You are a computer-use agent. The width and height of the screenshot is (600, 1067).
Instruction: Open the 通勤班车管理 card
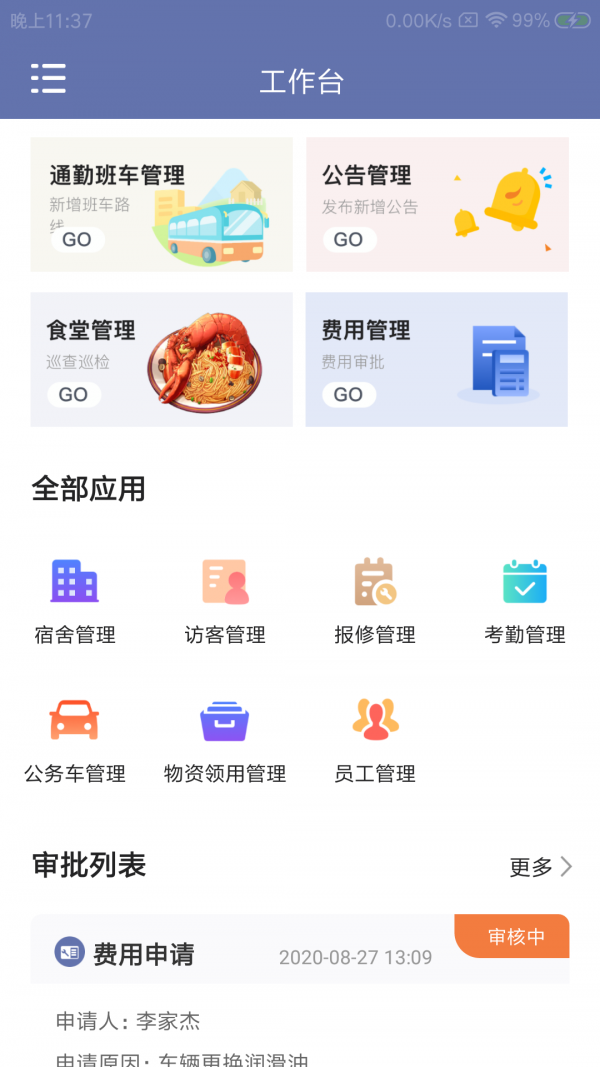pyautogui.click(x=161, y=205)
